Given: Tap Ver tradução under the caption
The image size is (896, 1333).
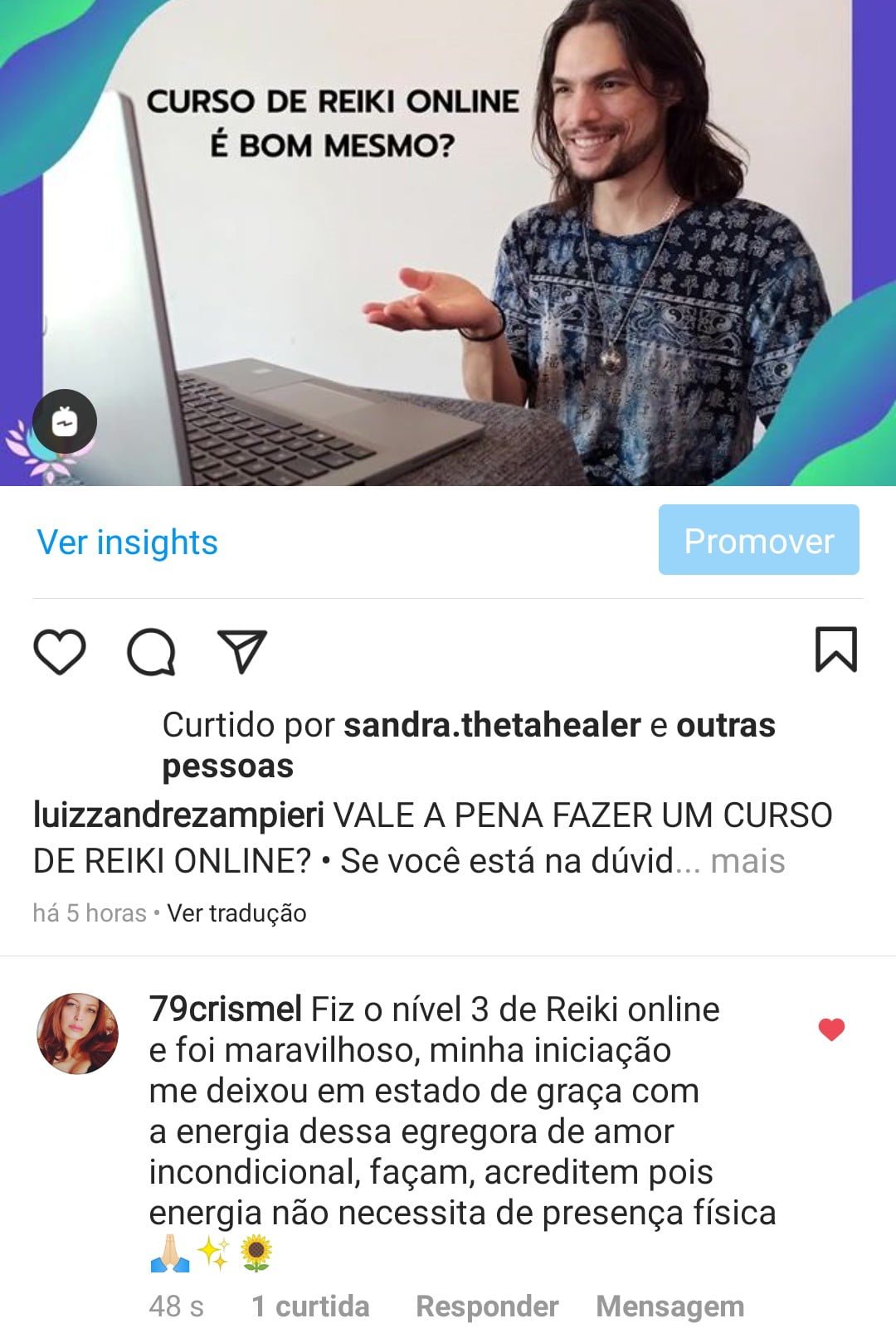Looking at the screenshot, I should click(236, 913).
